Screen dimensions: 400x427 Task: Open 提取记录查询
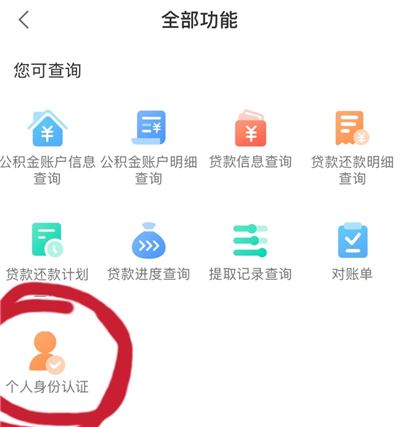(250, 252)
